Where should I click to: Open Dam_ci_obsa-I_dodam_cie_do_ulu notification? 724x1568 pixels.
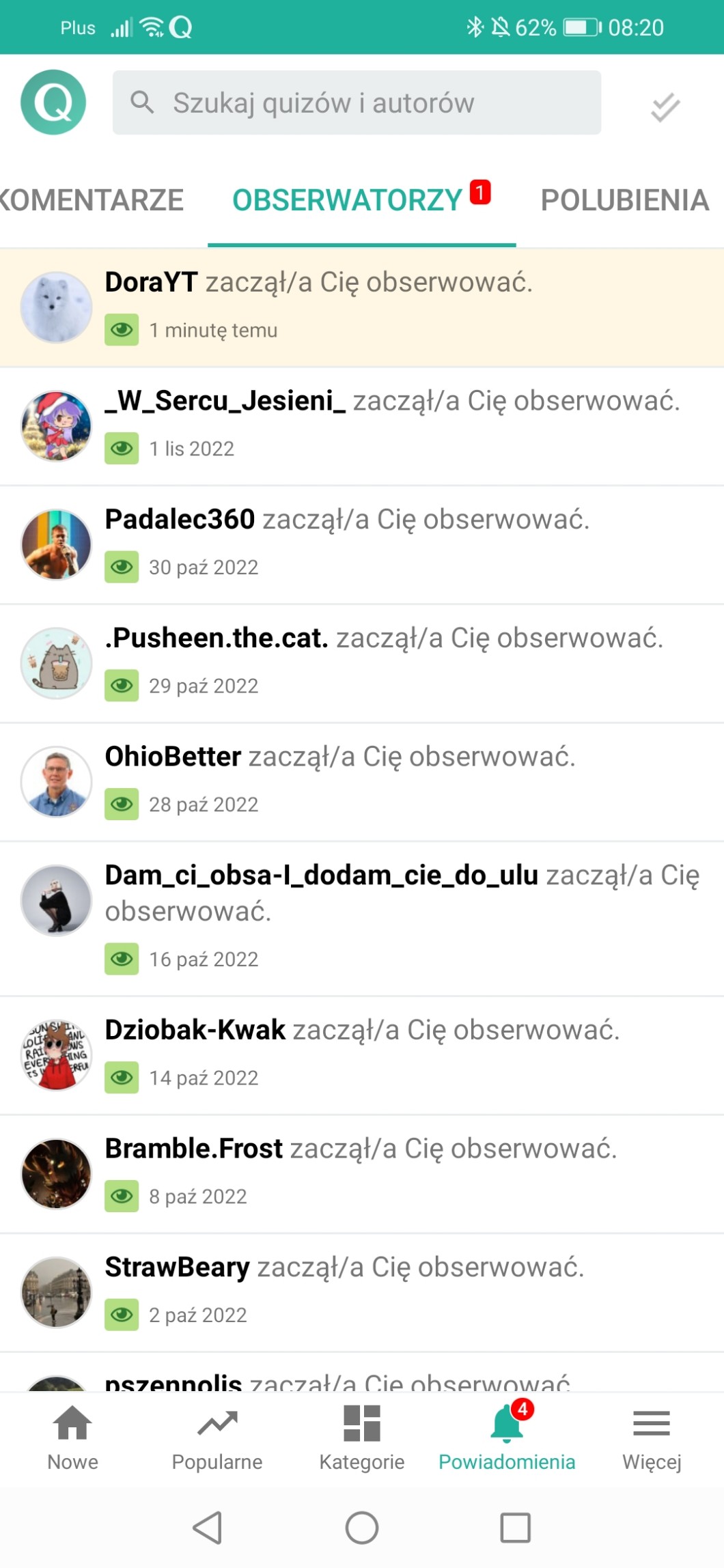pos(362,918)
